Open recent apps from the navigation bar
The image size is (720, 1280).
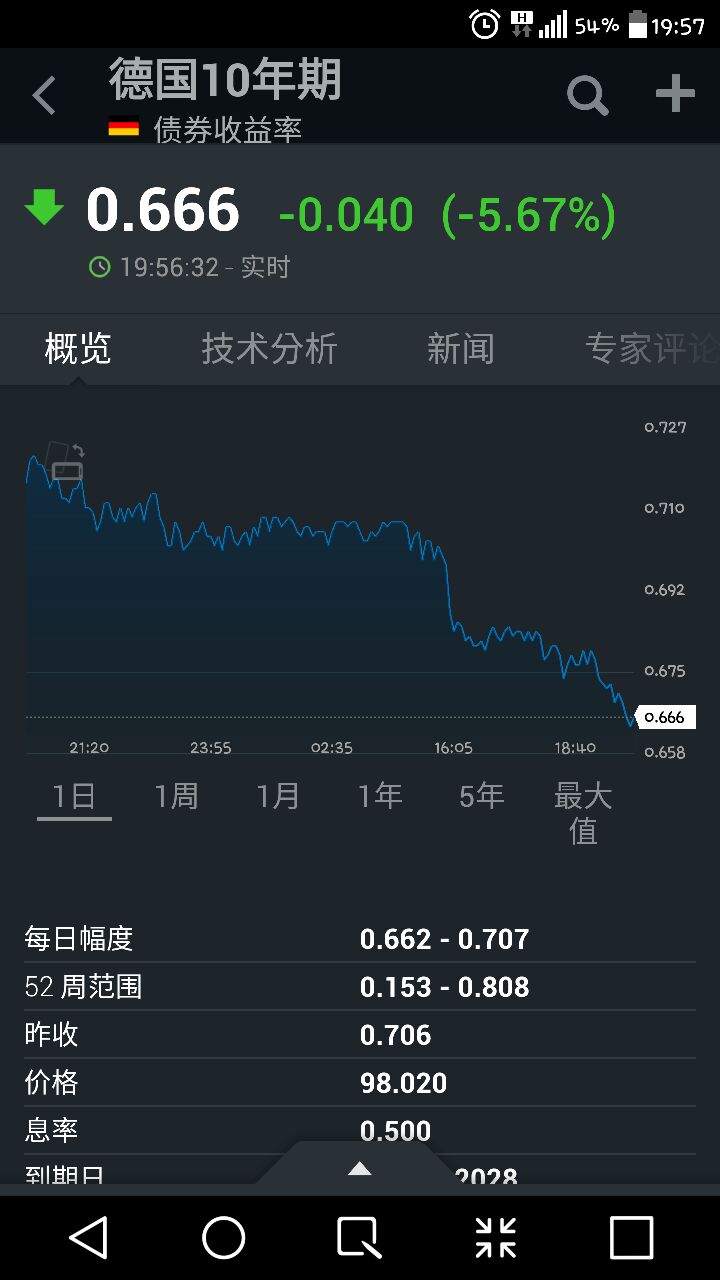click(x=631, y=1238)
